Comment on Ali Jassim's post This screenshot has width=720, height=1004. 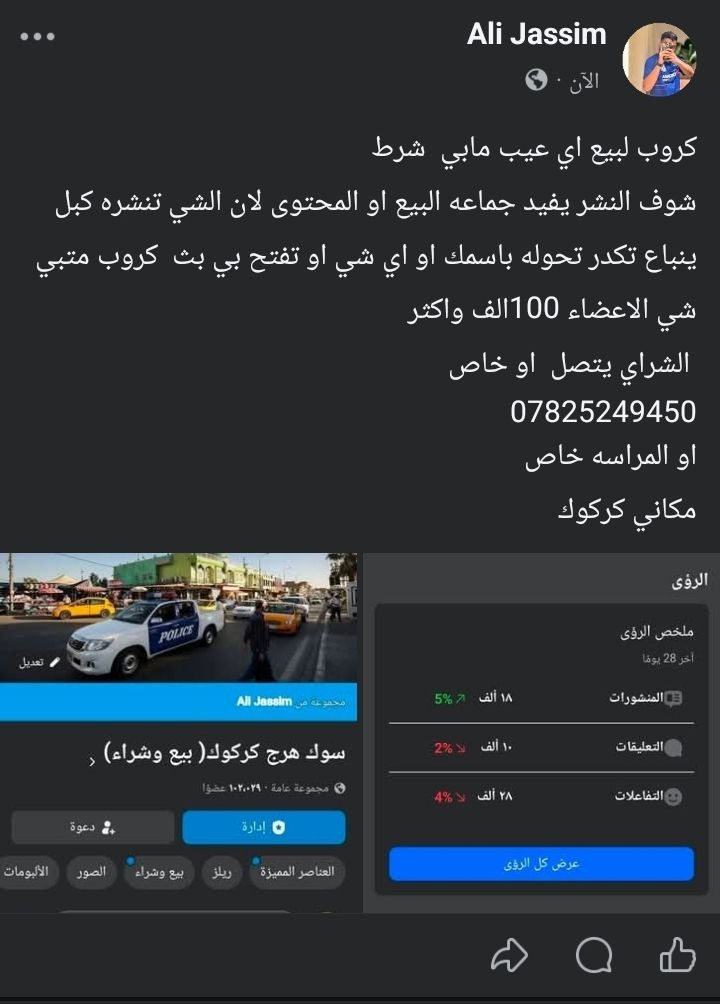coord(594,956)
